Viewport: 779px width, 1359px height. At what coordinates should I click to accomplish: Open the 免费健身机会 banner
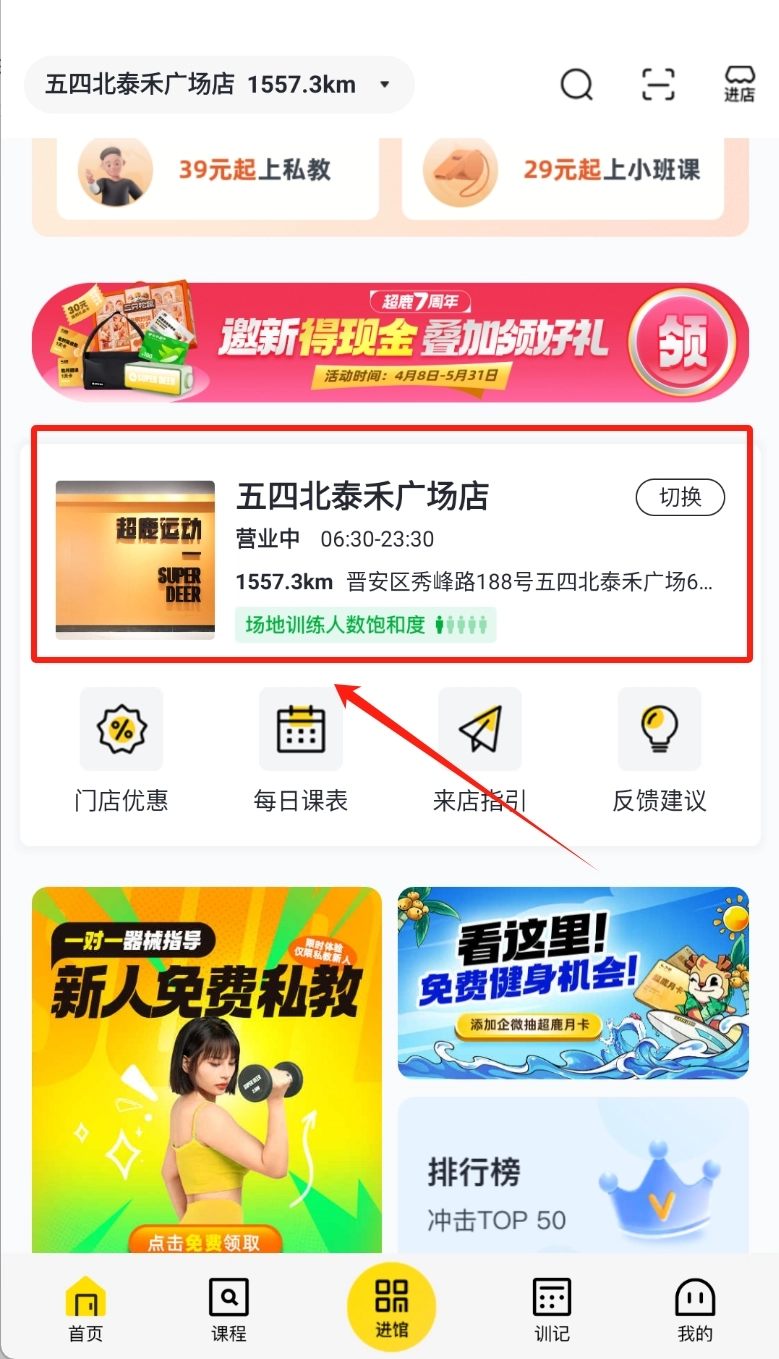(x=573, y=982)
